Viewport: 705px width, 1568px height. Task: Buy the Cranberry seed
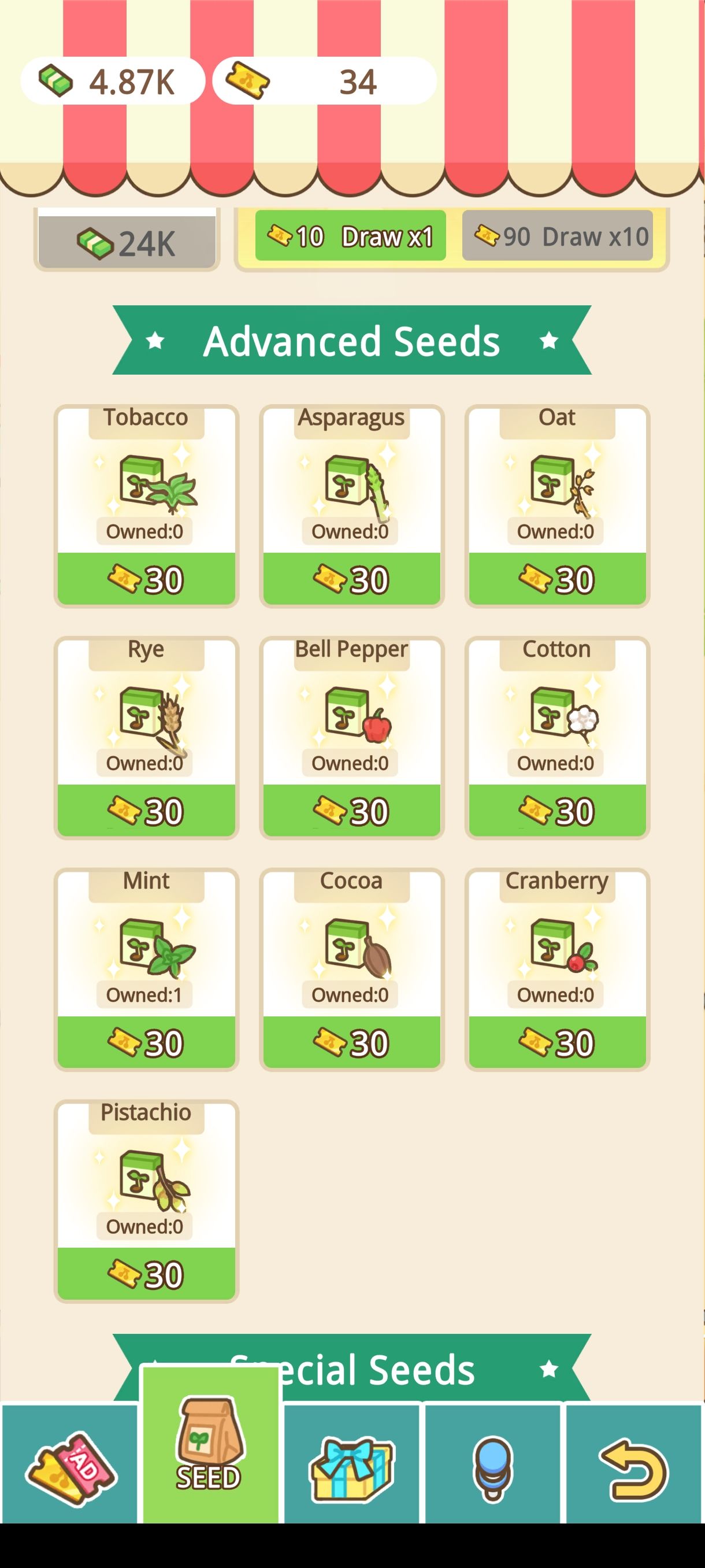557,1042
